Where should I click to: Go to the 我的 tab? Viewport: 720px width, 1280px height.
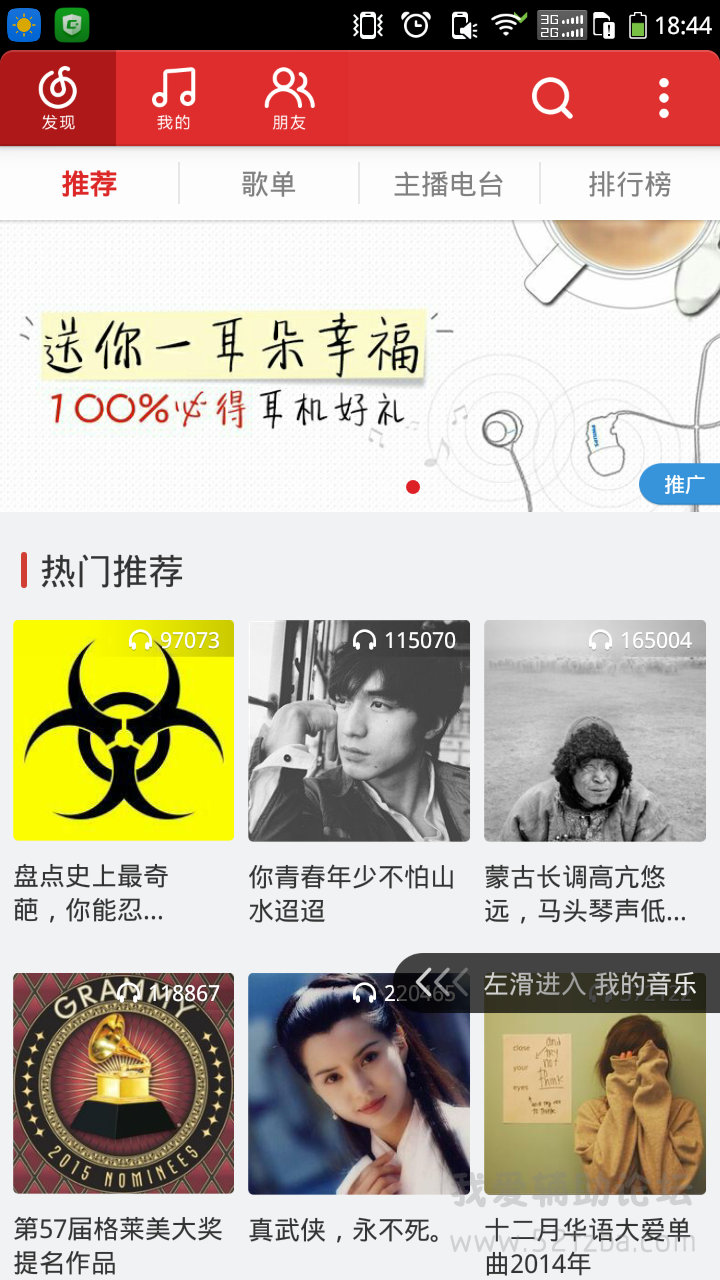173,99
